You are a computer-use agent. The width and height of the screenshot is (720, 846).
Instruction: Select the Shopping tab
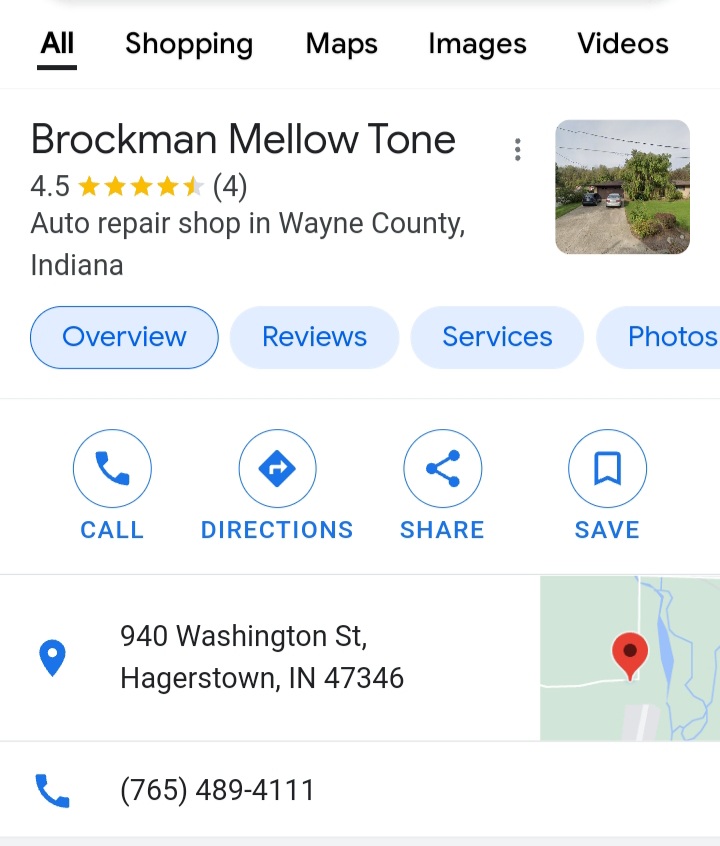pyautogui.click(x=188, y=44)
